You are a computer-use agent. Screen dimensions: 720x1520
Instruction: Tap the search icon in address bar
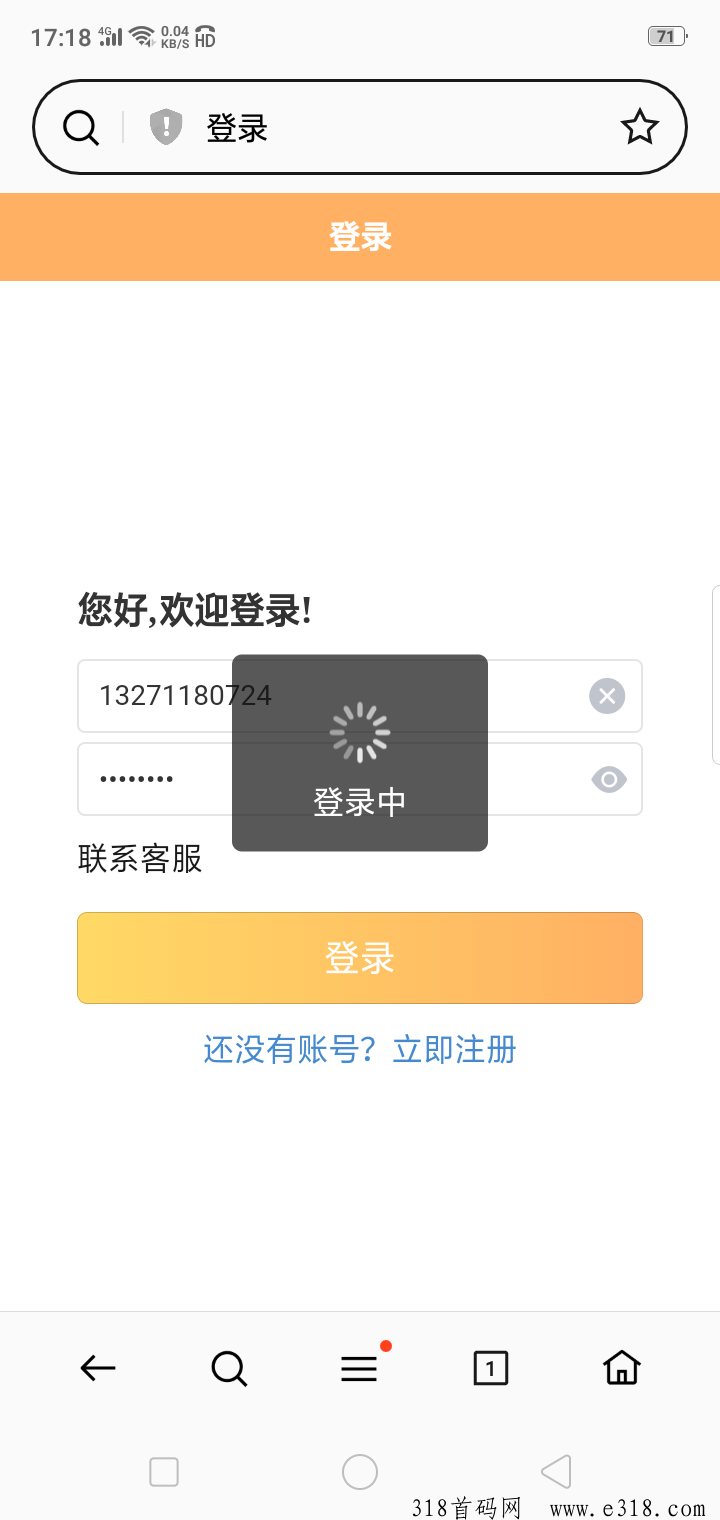click(x=81, y=128)
